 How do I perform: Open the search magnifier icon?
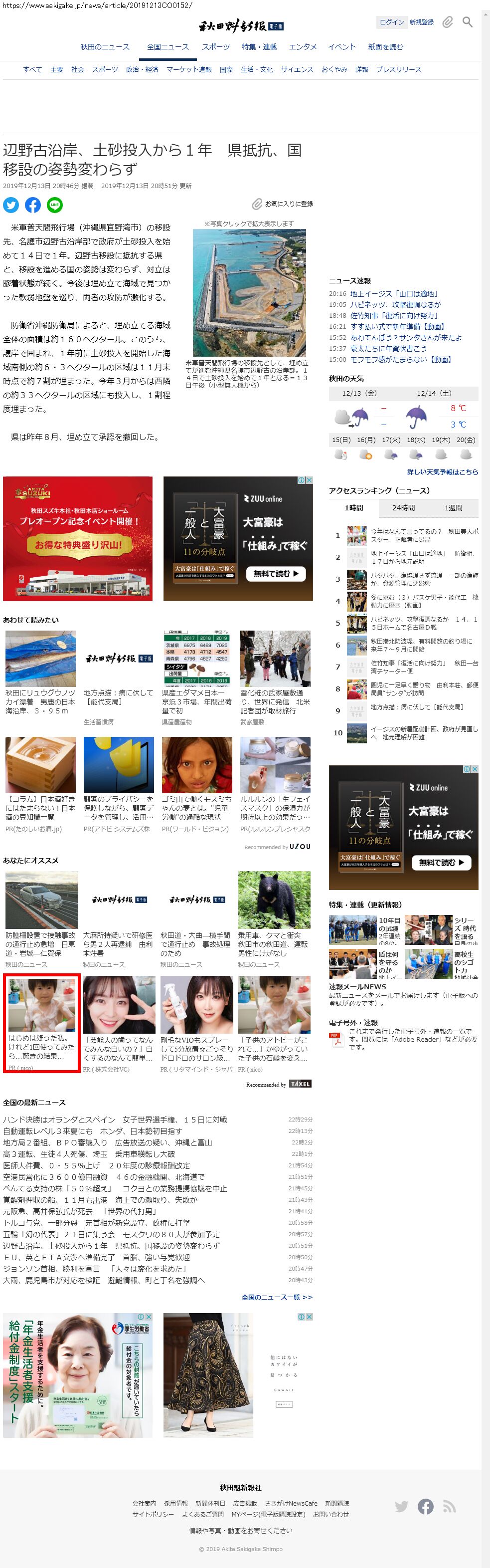click(x=467, y=22)
